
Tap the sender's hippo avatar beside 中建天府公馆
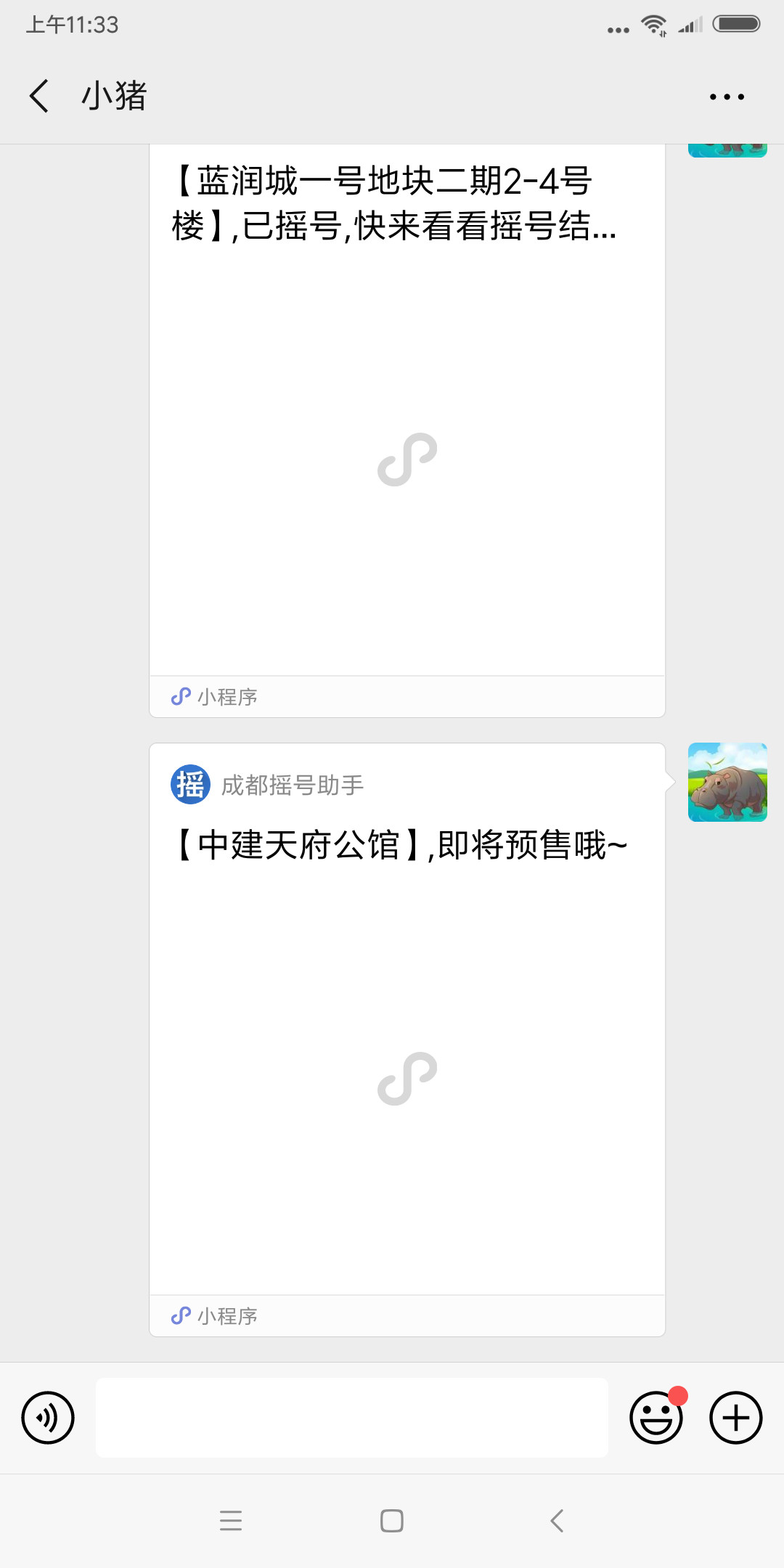[727, 782]
